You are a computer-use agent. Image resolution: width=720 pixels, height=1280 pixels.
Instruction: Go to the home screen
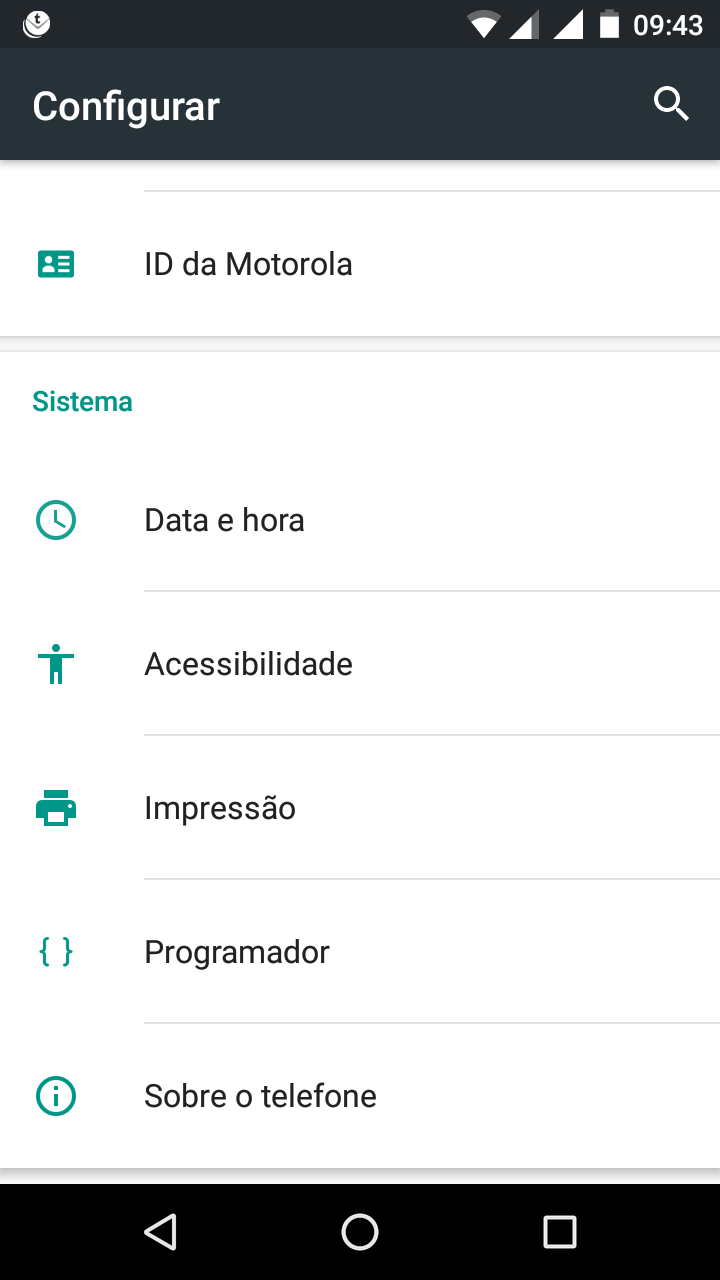pos(360,1232)
